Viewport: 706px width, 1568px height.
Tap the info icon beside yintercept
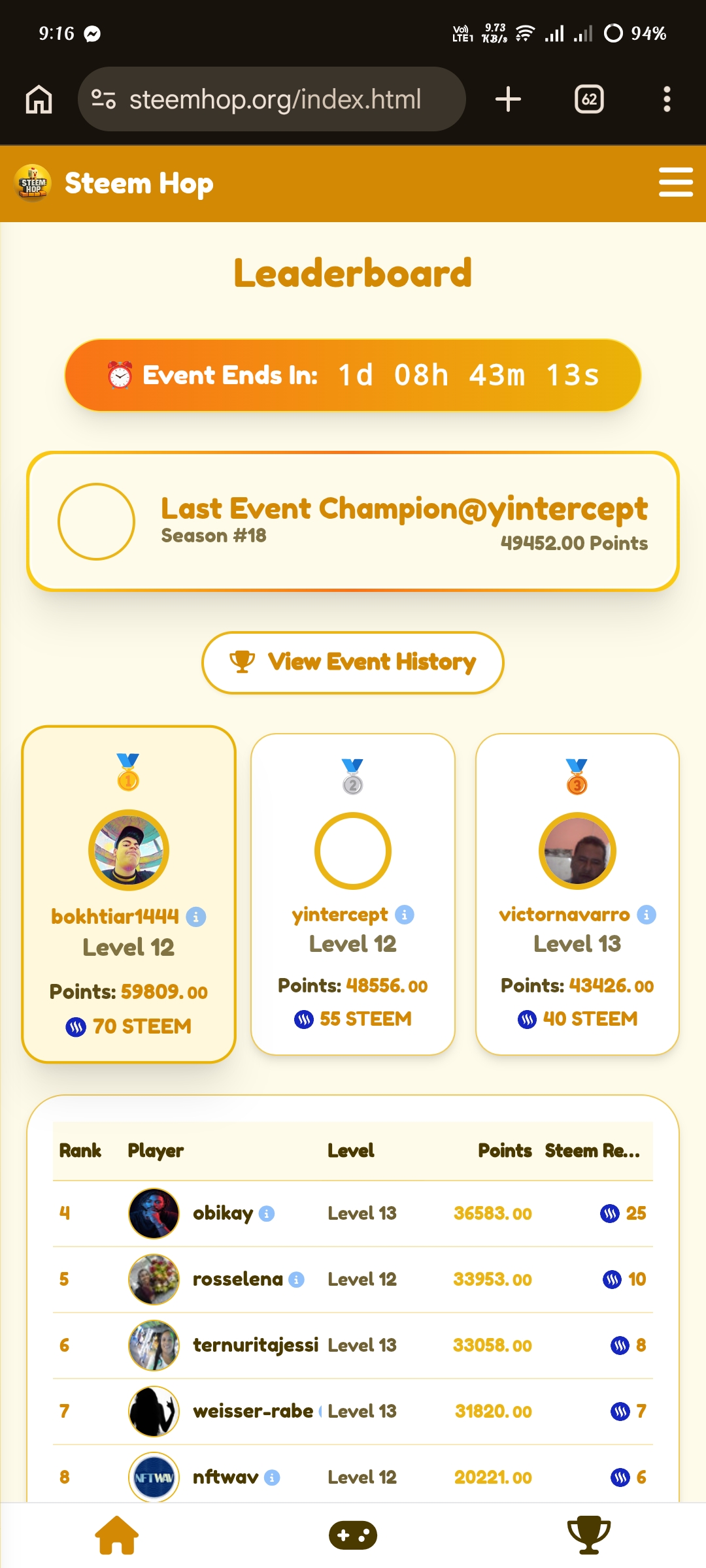pos(405,915)
